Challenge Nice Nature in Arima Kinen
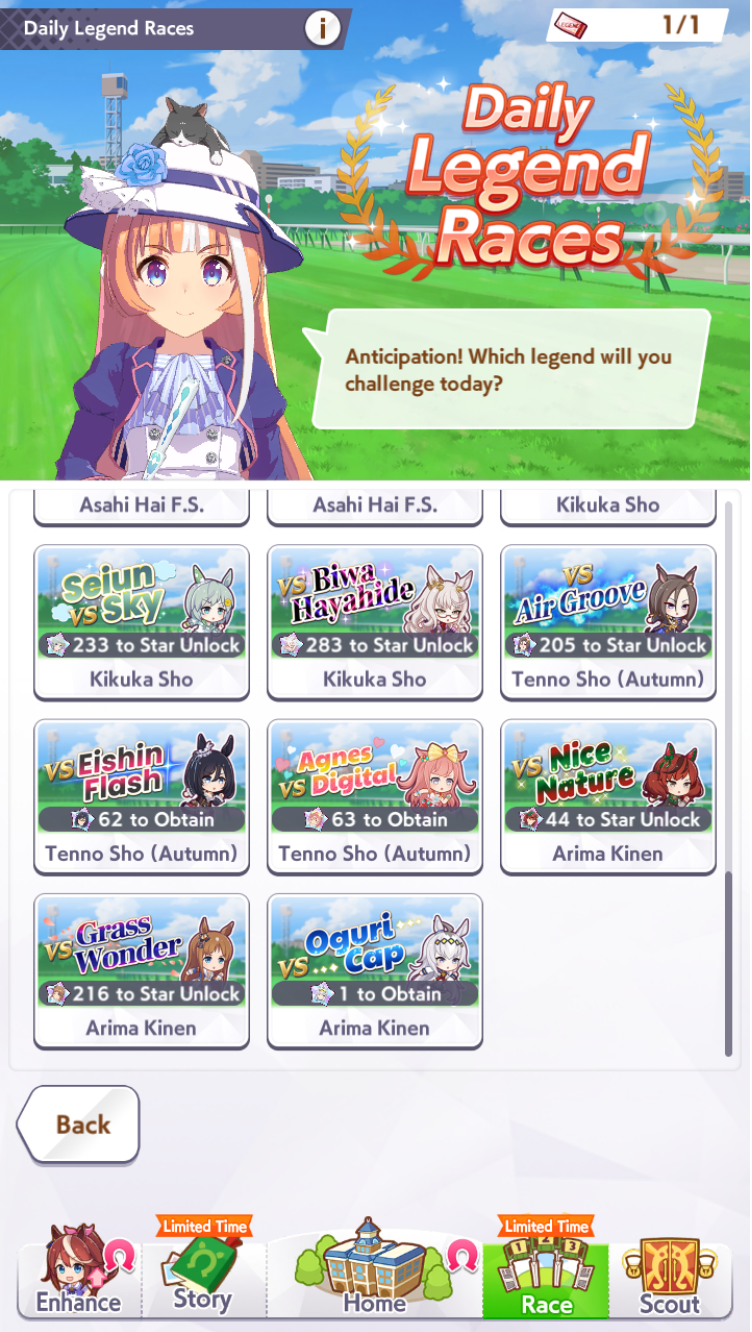Image resolution: width=752 pixels, height=1332 pixels. (x=608, y=796)
